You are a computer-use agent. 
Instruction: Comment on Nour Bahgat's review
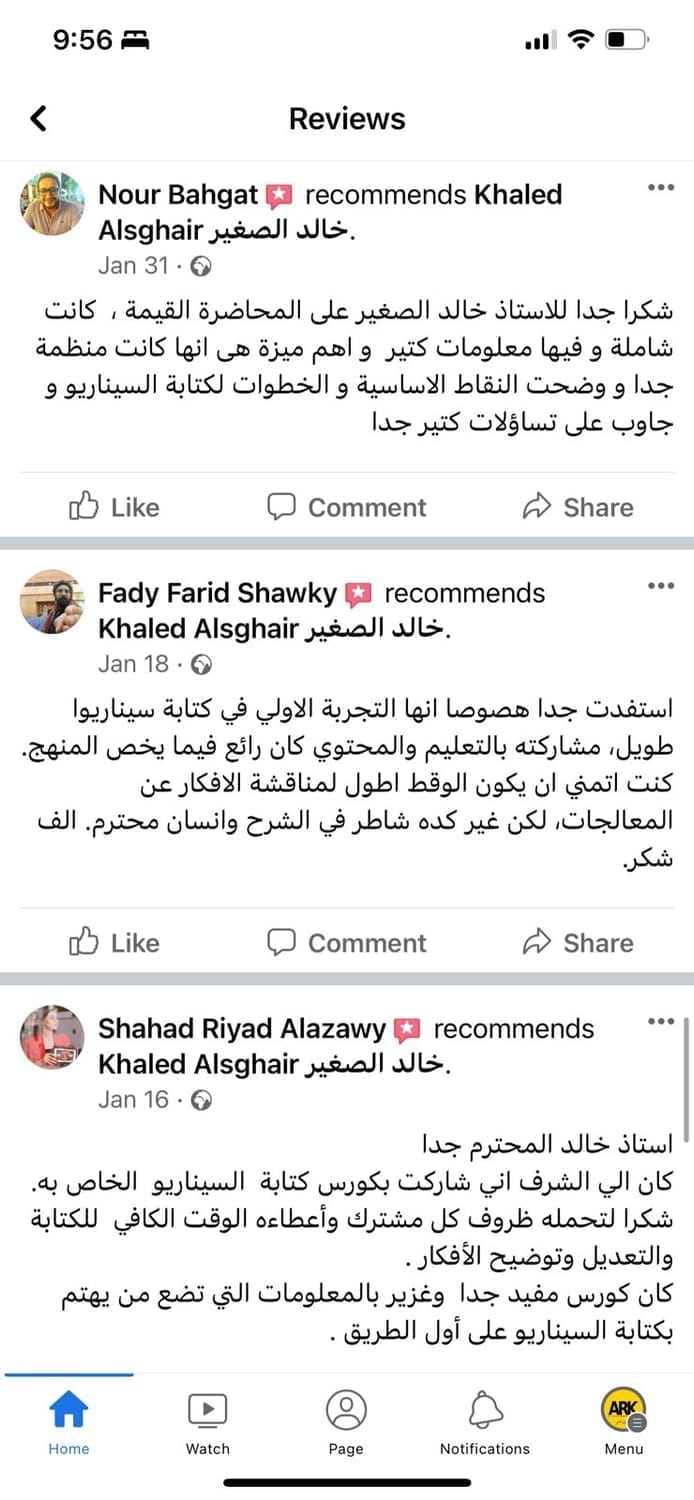pyautogui.click(x=346, y=507)
